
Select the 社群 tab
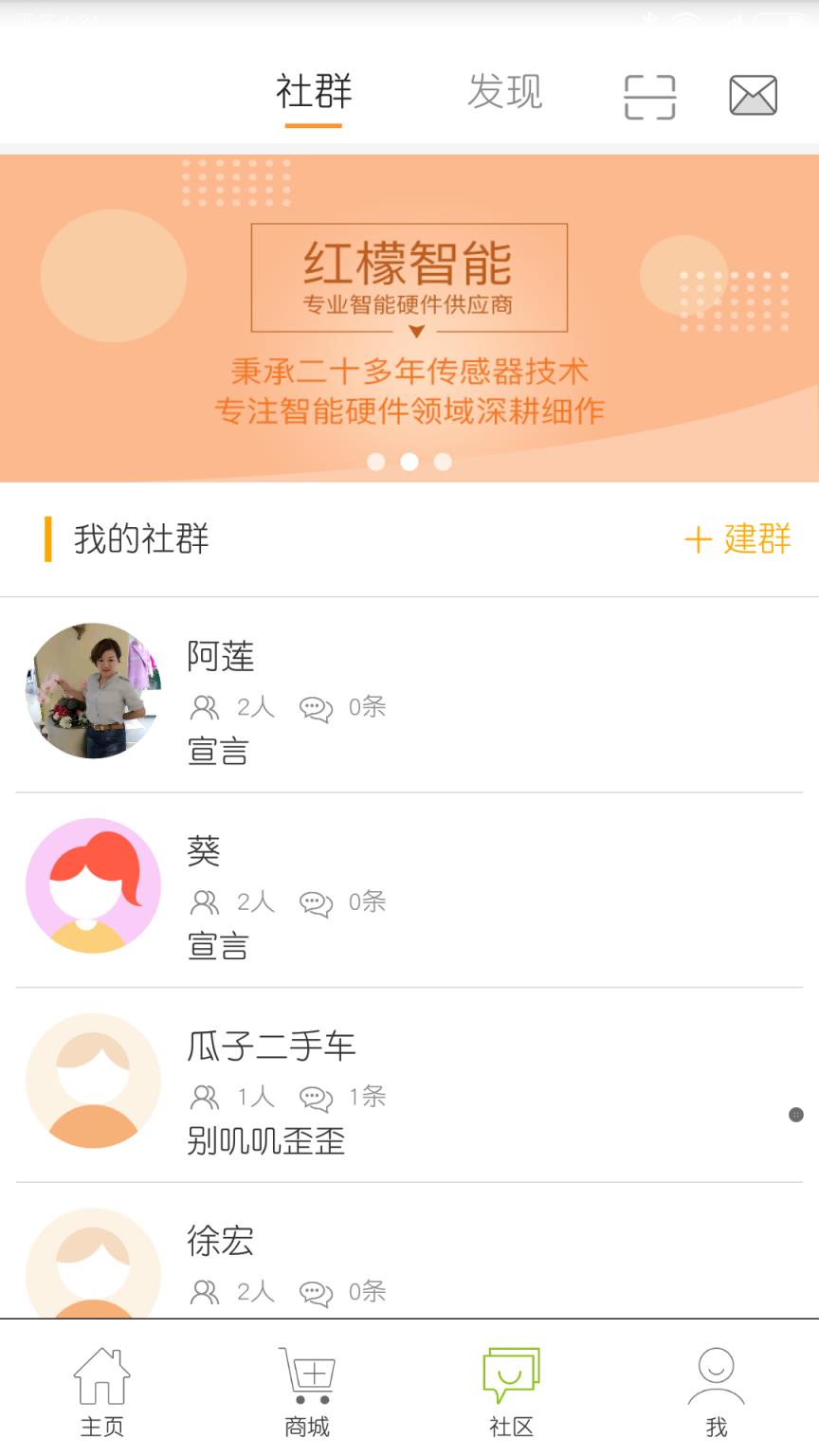(x=314, y=94)
